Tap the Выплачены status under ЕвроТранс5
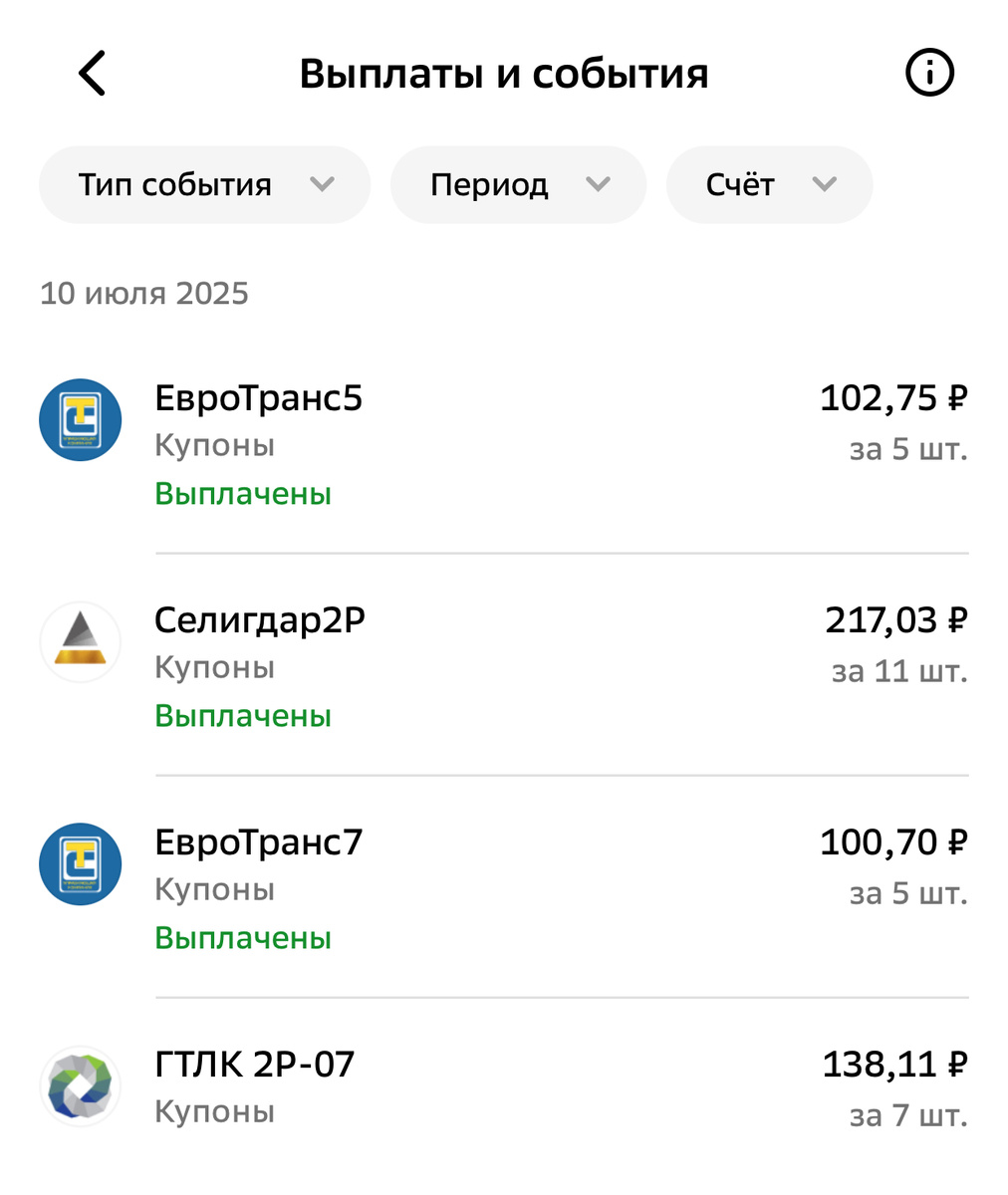Viewport: 1008px width, 1195px height. (x=243, y=493)
